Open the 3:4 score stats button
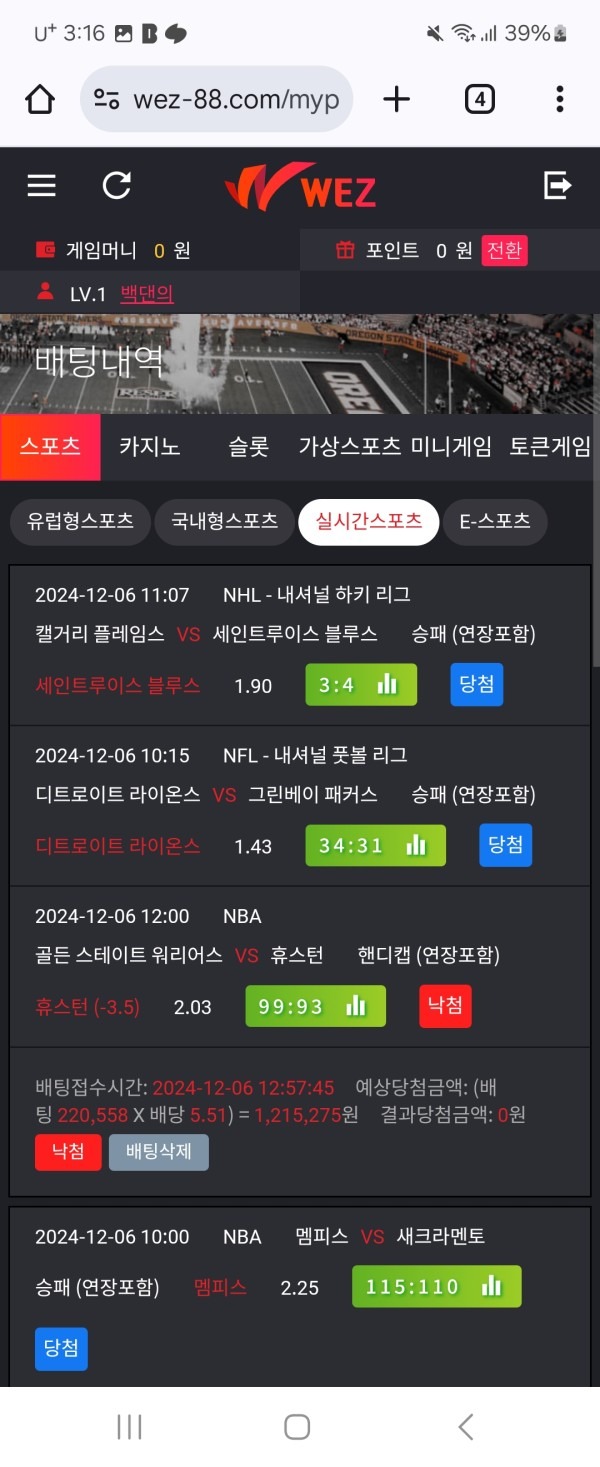 (361, 685)
